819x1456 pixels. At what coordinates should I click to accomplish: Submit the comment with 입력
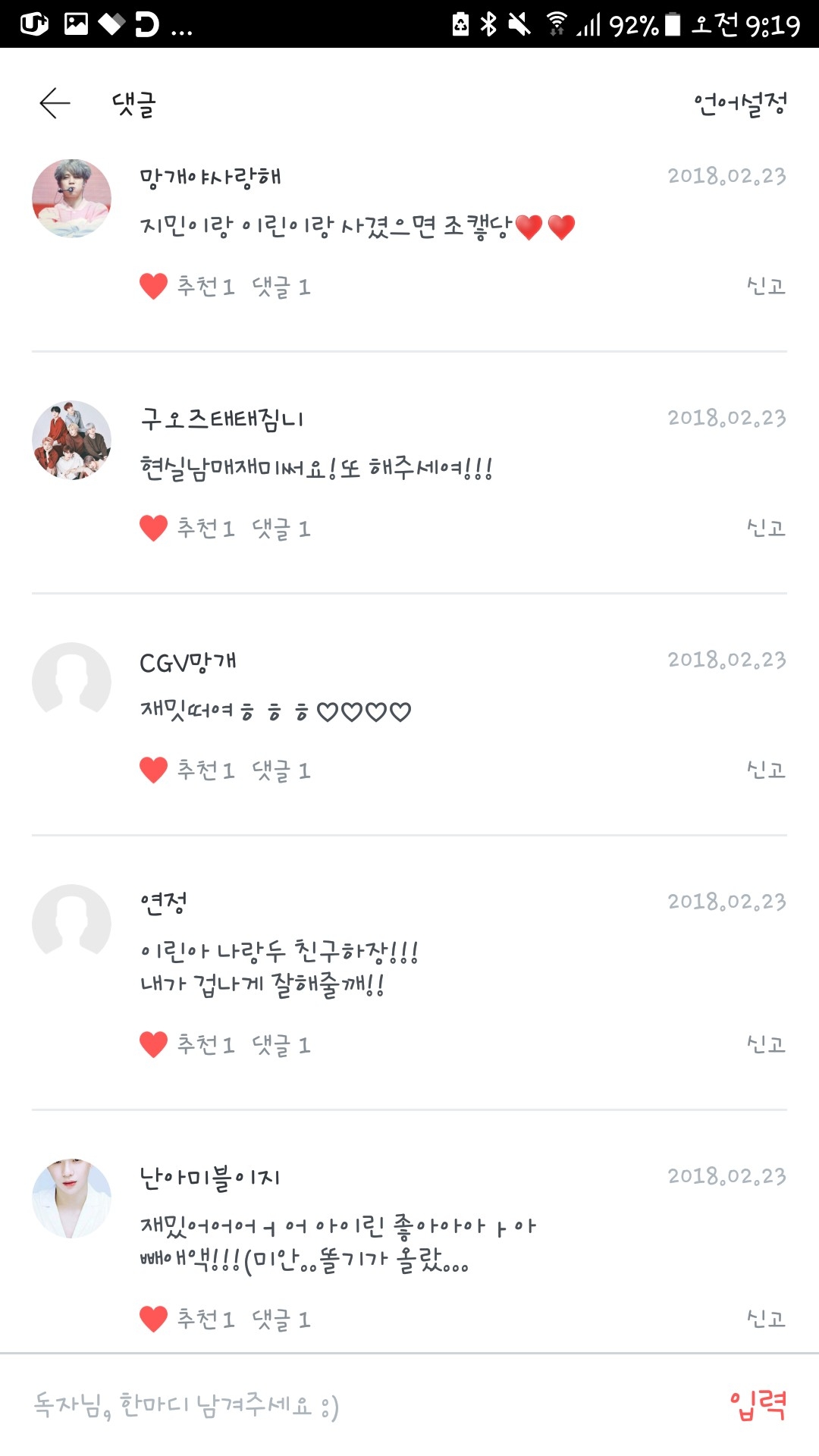758,1405
